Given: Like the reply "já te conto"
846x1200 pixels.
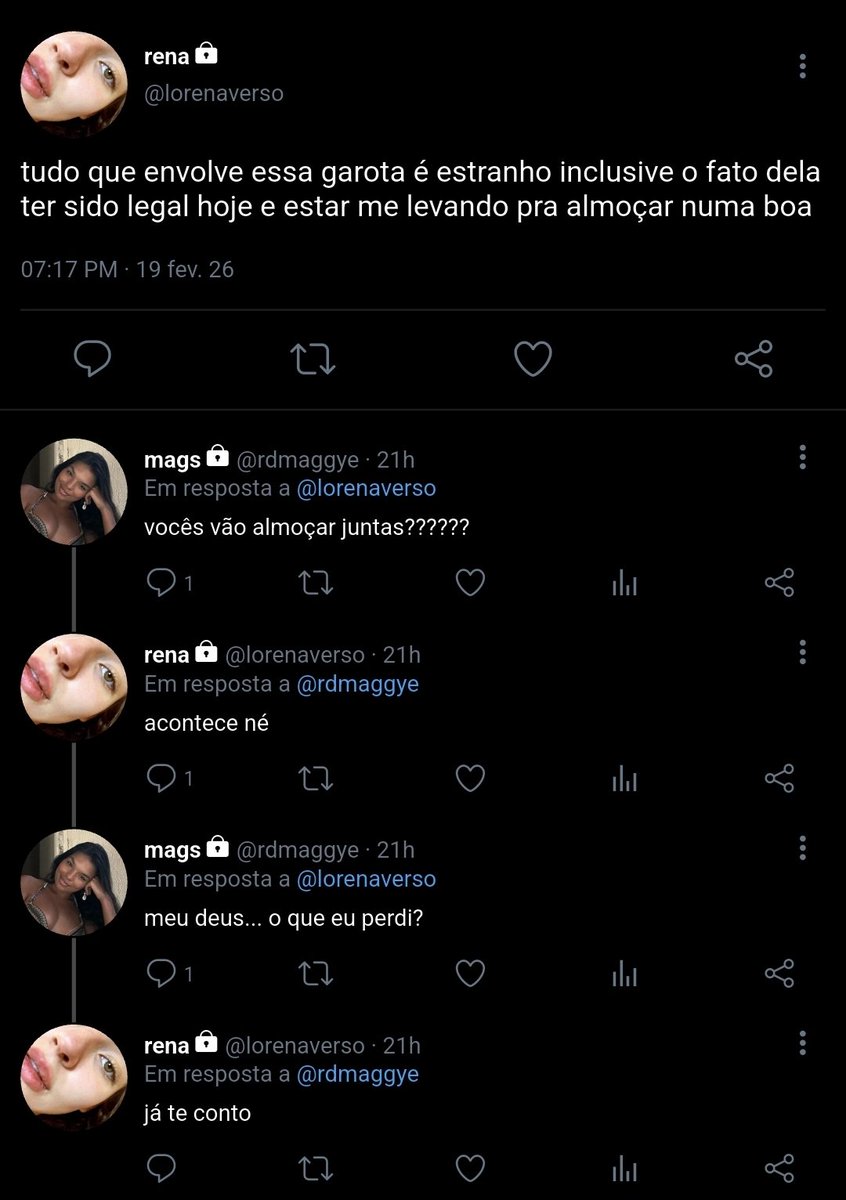Looking at the screenshot, I should (470, 1168).
